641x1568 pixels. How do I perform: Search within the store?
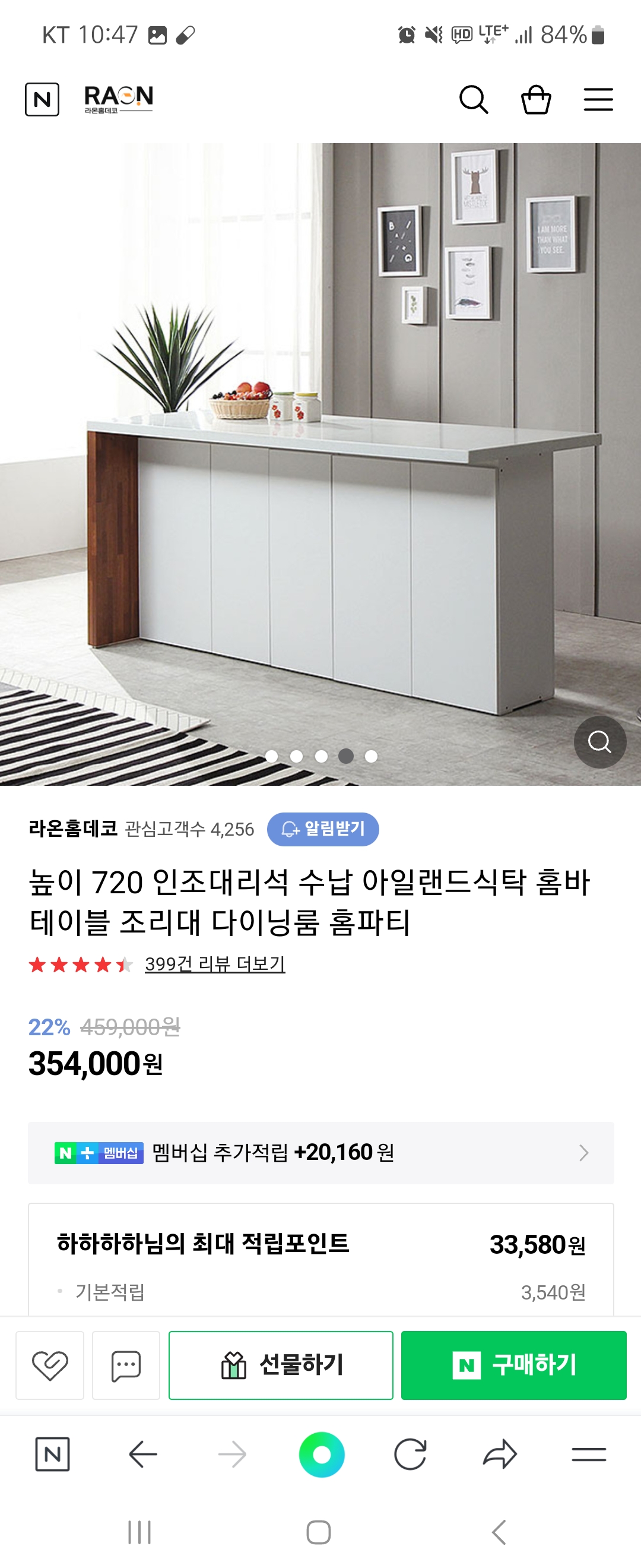473,99
